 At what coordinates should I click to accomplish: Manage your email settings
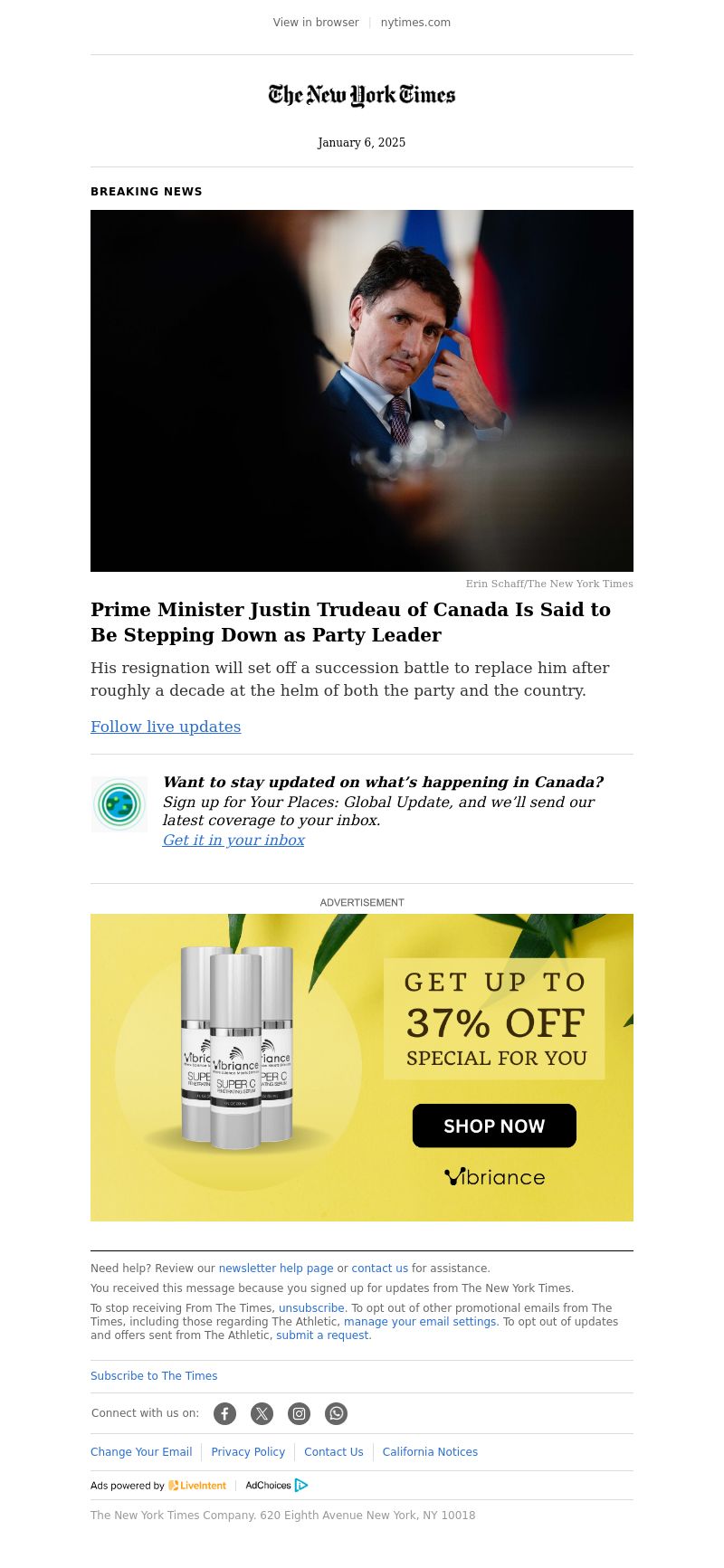point(421,1322)
